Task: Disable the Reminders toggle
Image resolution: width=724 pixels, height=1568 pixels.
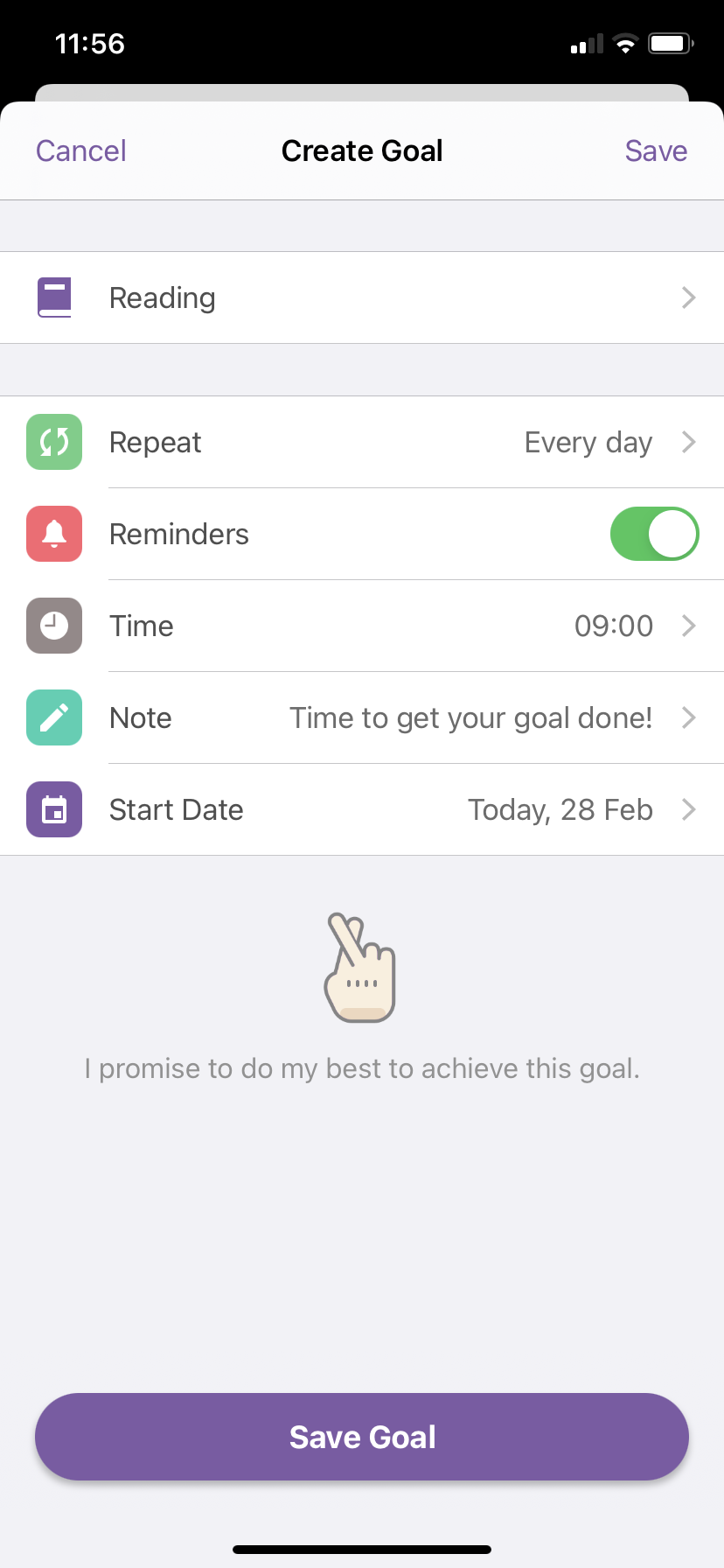Action: (x=654, y=534)
